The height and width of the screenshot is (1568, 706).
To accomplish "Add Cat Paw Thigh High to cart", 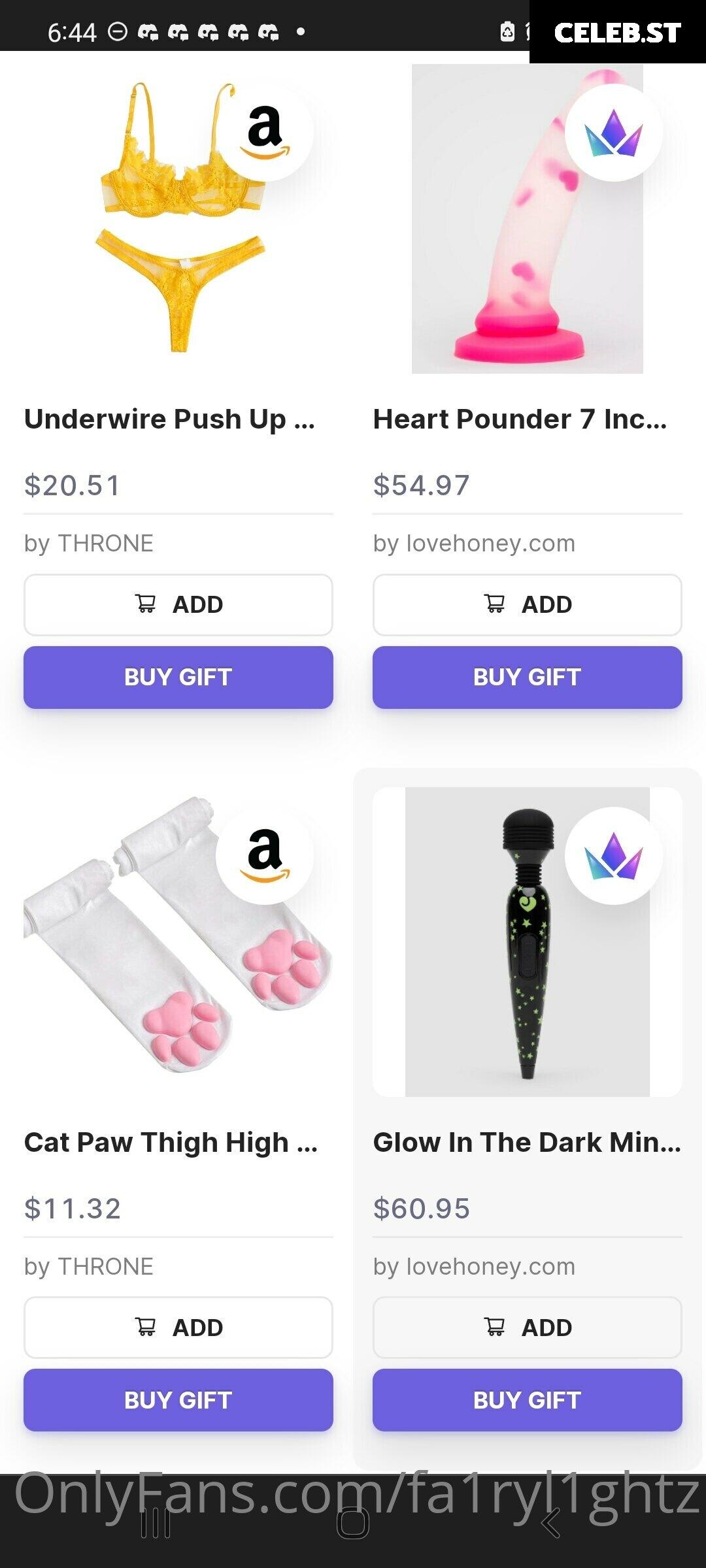I will tap(178, 1328).
